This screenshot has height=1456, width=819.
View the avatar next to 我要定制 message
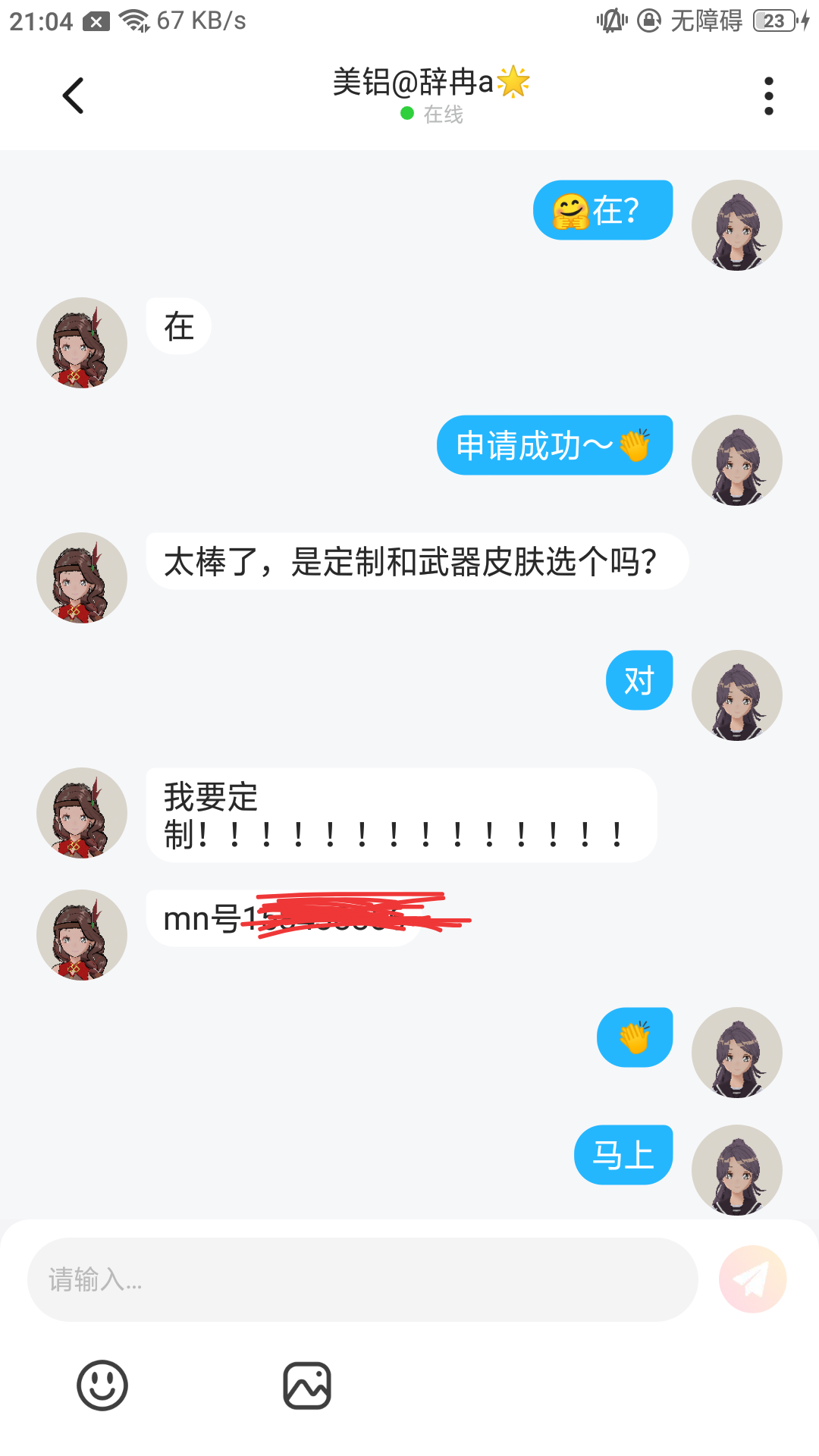coord(82,813)
